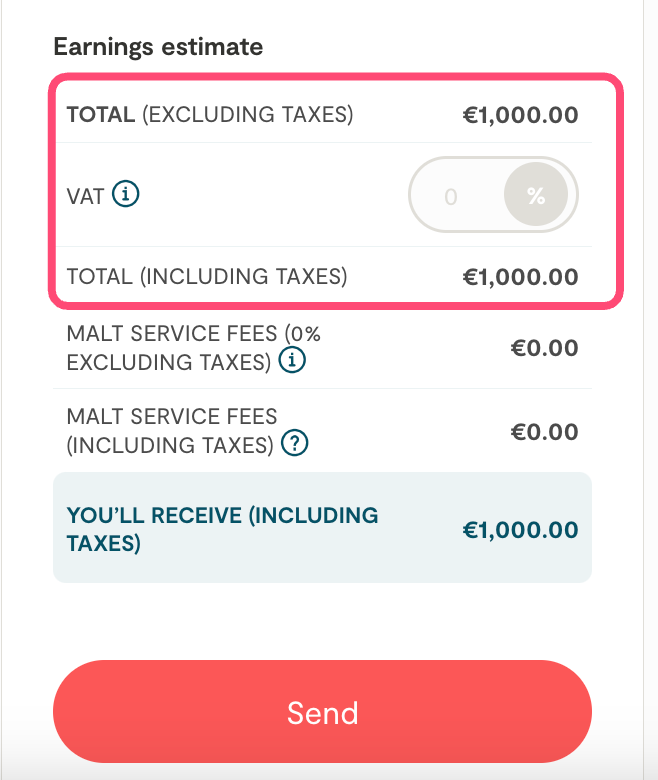Open the VAT info icon
Screen dimensions: 658x780
tap(125, 194)
